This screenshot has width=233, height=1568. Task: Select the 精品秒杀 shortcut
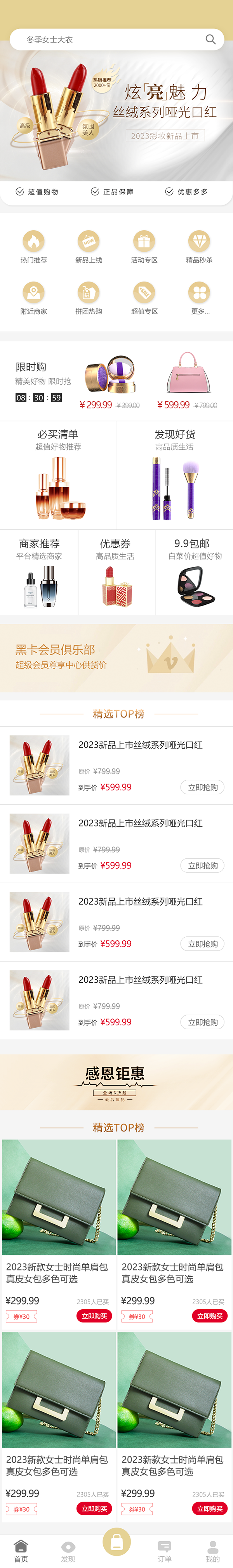pos(199,247)
